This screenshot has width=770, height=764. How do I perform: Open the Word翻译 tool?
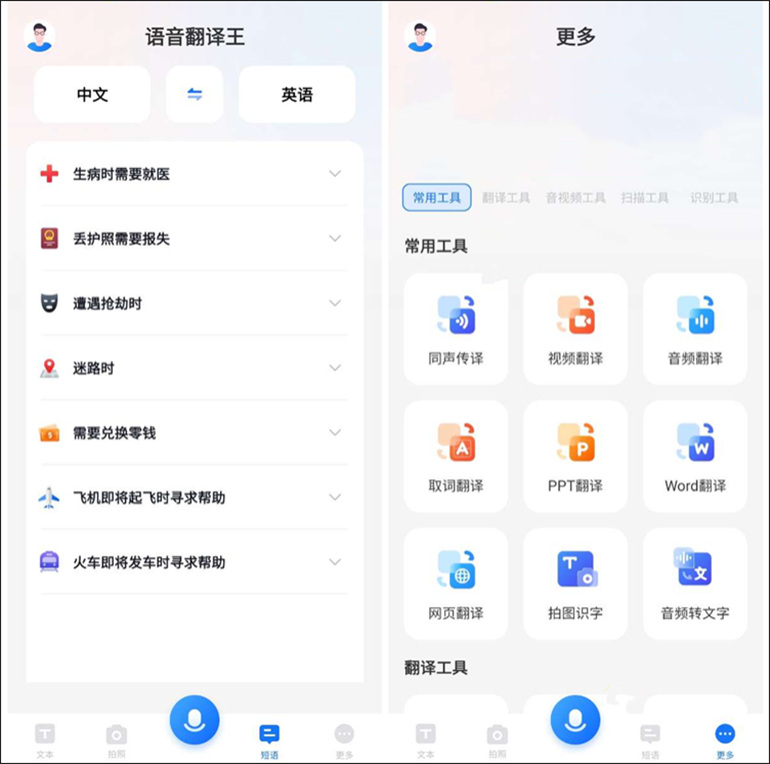click(x=695, y=456)
